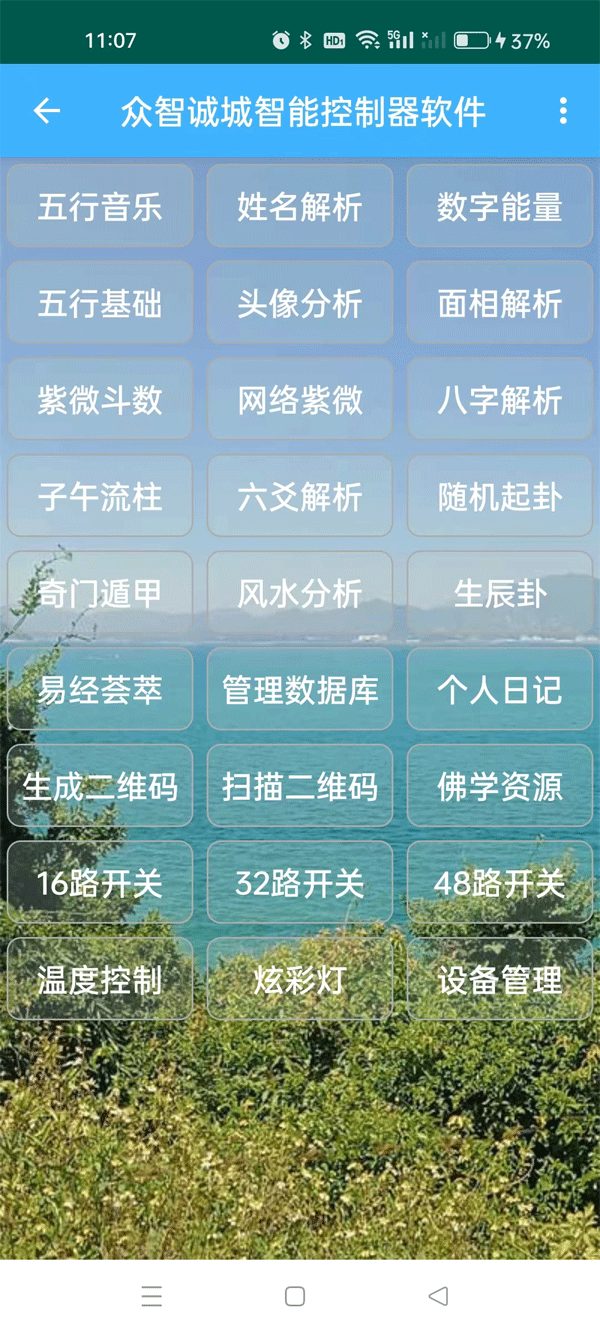Open 管理数据库
The width and height of the screenshot is (600, 1333).
coord(300,690)
